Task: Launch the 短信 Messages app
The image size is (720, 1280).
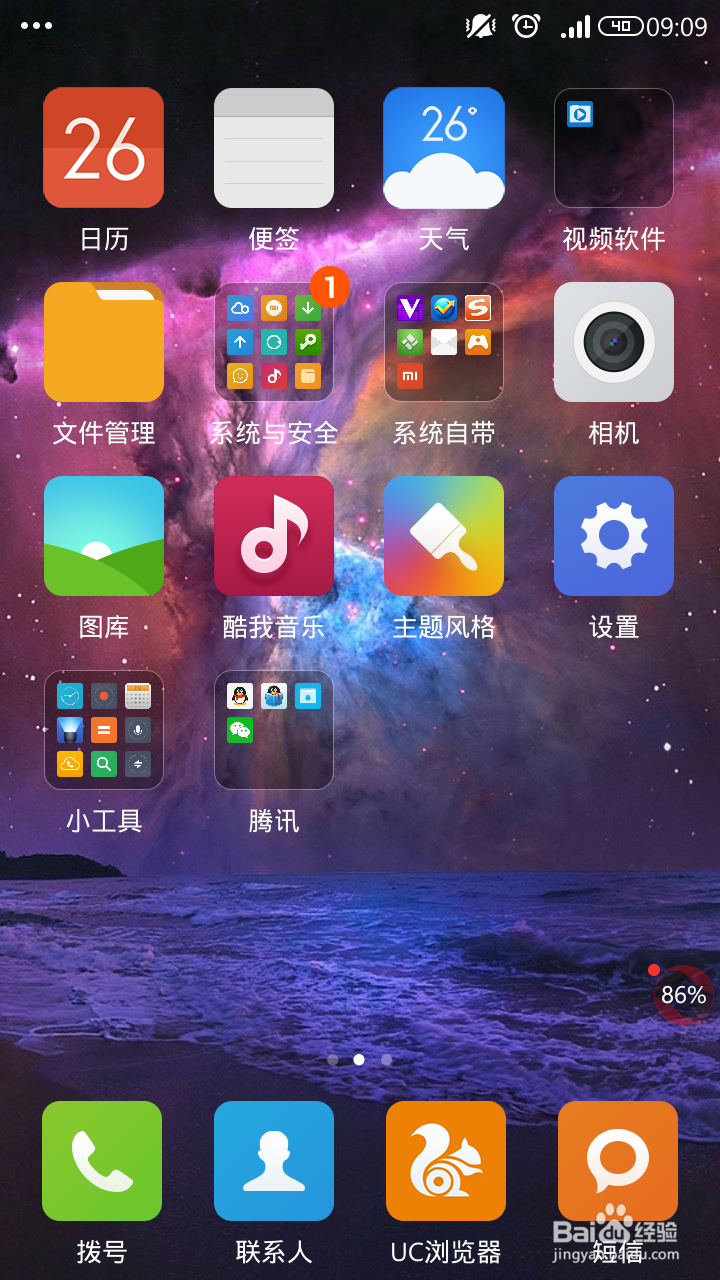Action: [x=617, y=1161]
